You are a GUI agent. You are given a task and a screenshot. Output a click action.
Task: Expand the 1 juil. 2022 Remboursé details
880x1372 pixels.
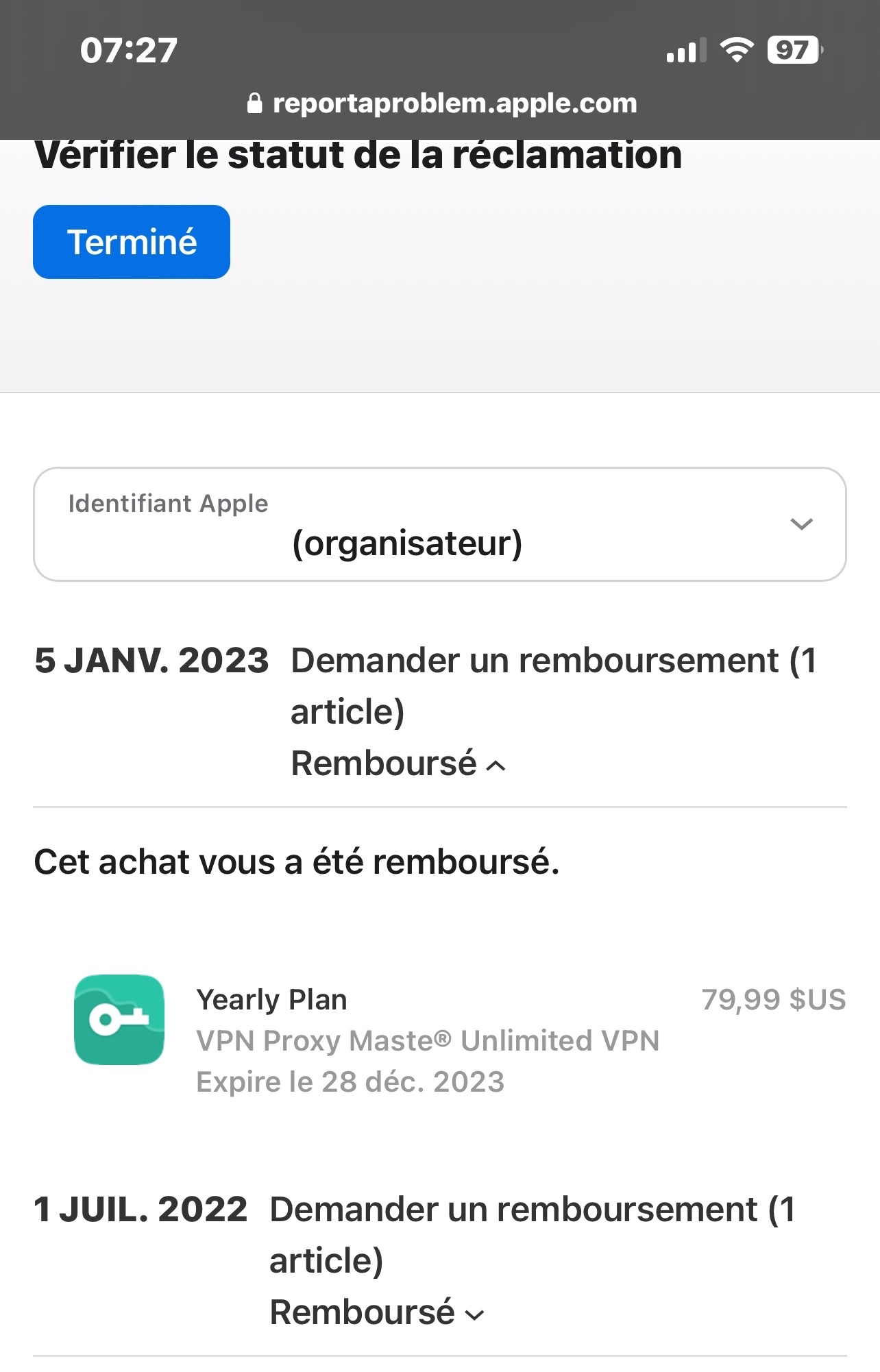378,1312
